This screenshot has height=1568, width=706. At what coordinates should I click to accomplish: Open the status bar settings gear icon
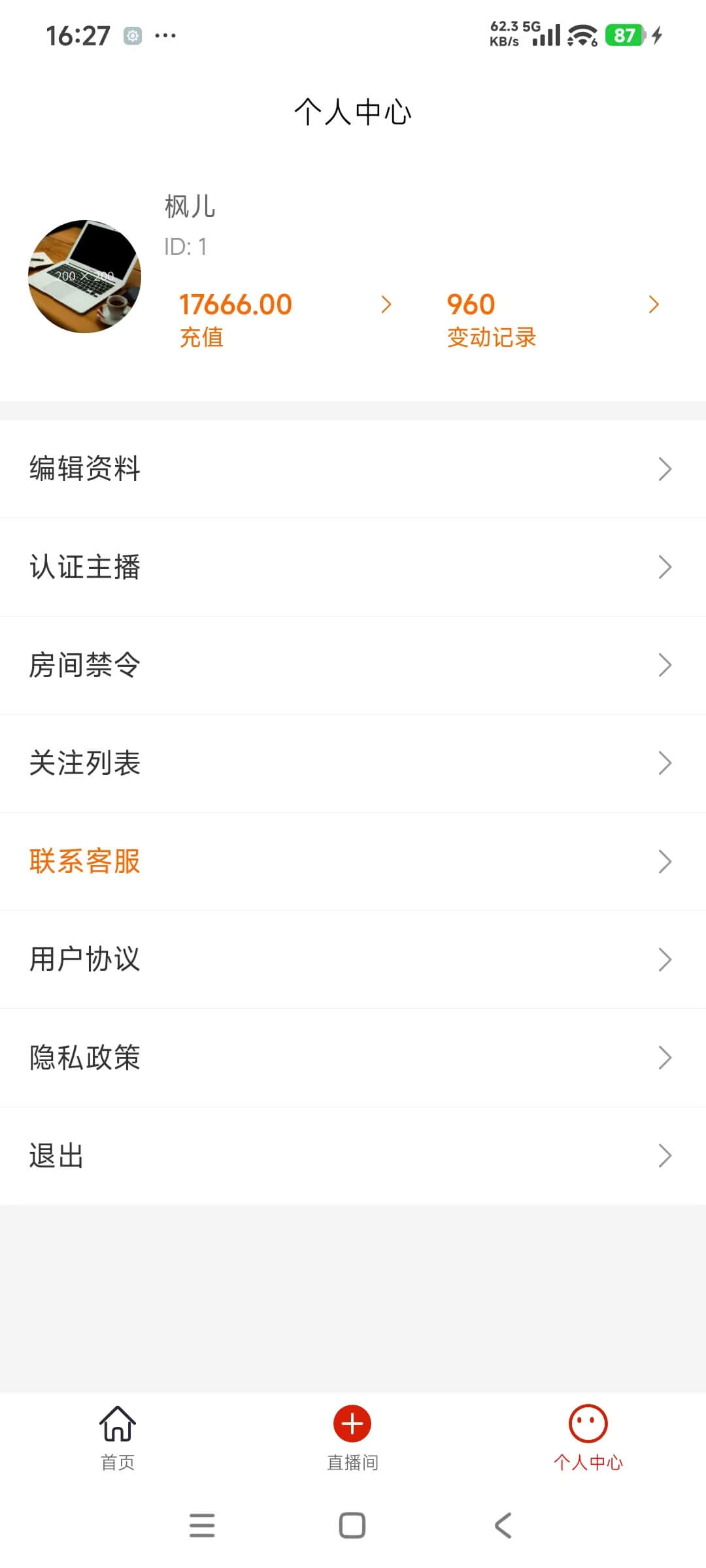(x=131, y=36)
